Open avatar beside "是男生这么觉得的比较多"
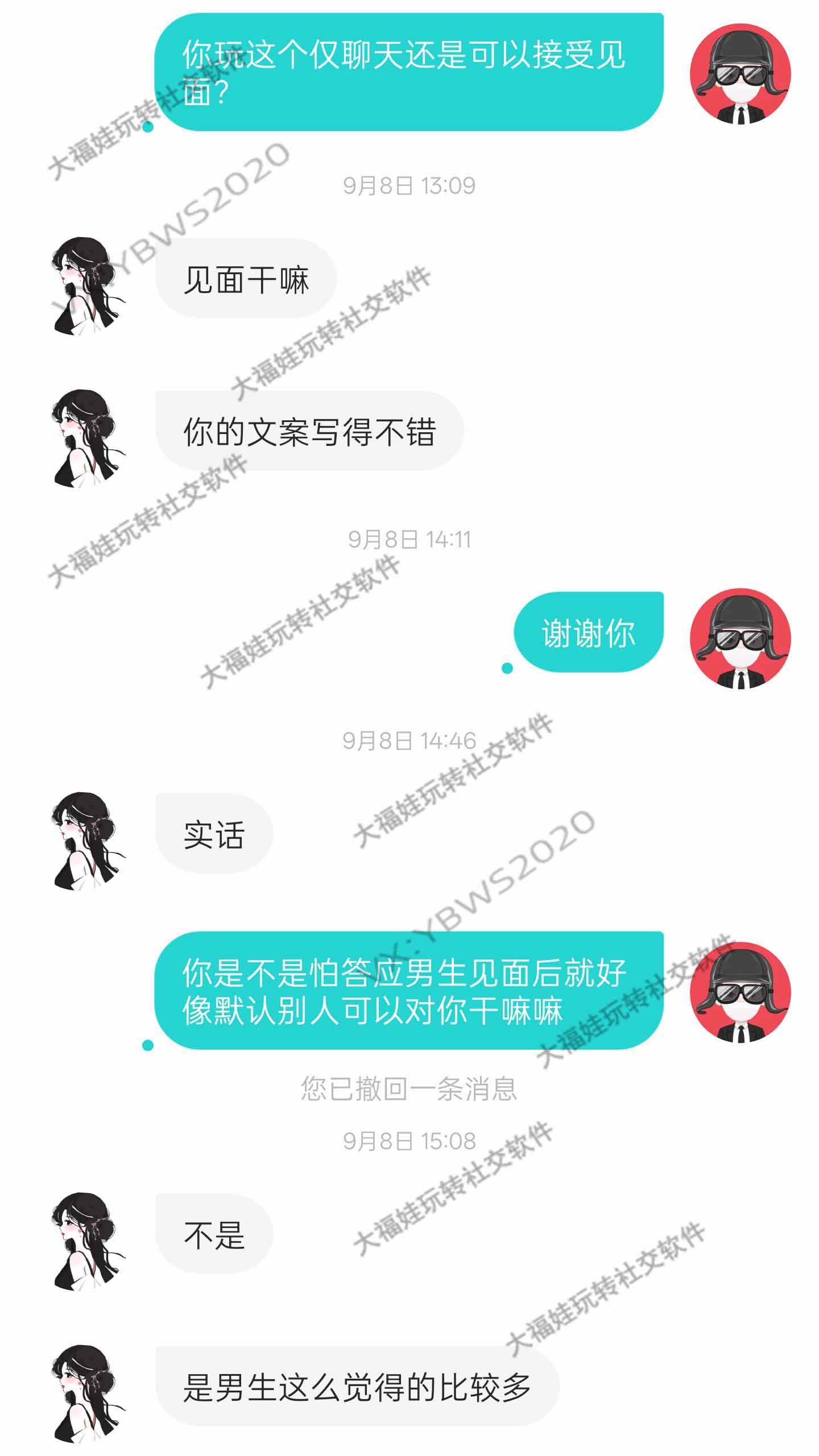Image resolution: width=819 pixels, height=1456 pixels. coord(85,1393)
